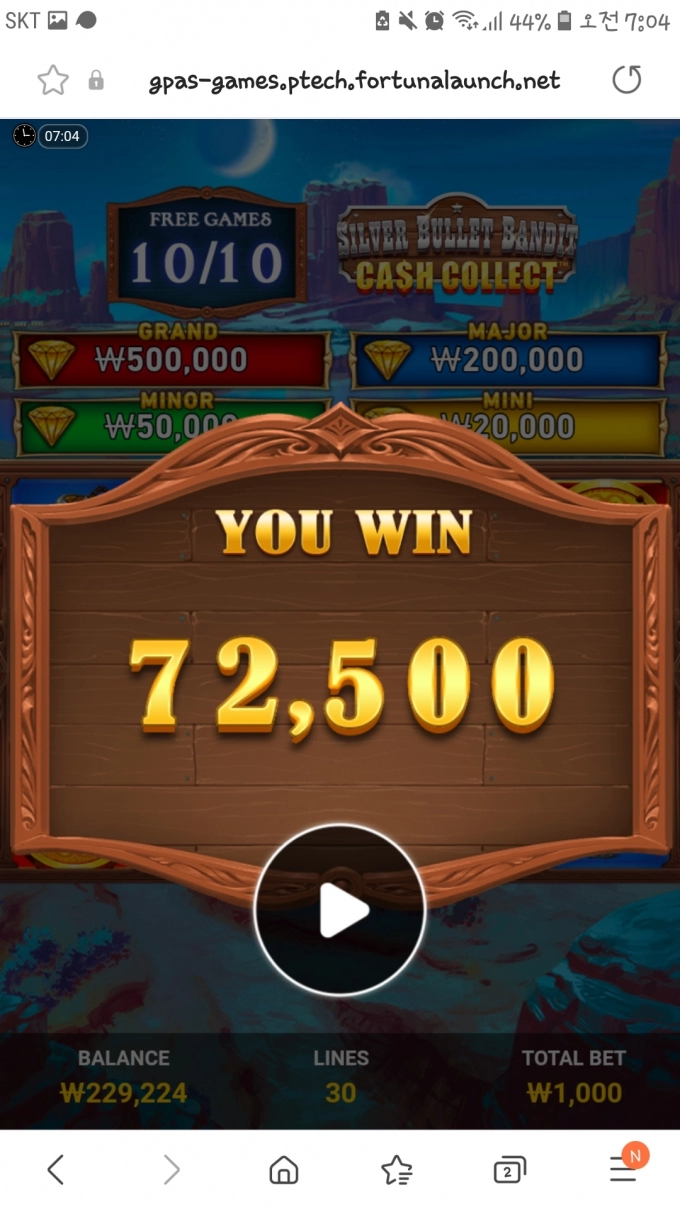Reload the page
The image size is (680, 1209).
[627, 80]
